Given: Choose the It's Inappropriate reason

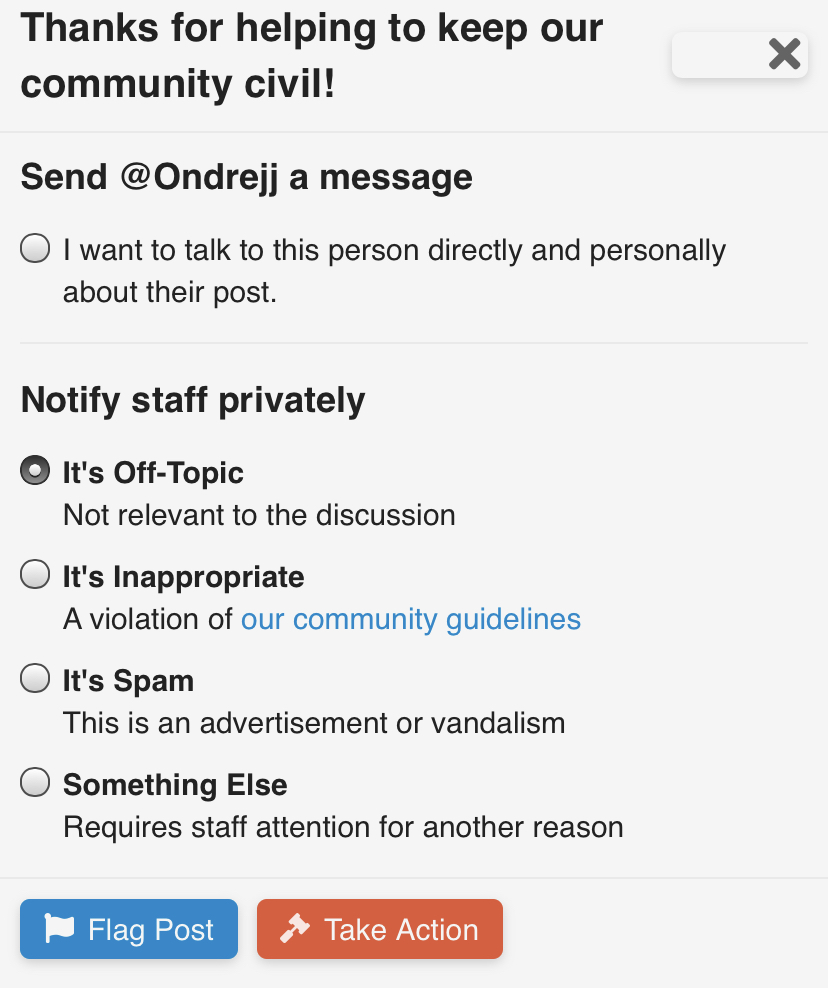Looking at the screenshot, I should 35,575.
